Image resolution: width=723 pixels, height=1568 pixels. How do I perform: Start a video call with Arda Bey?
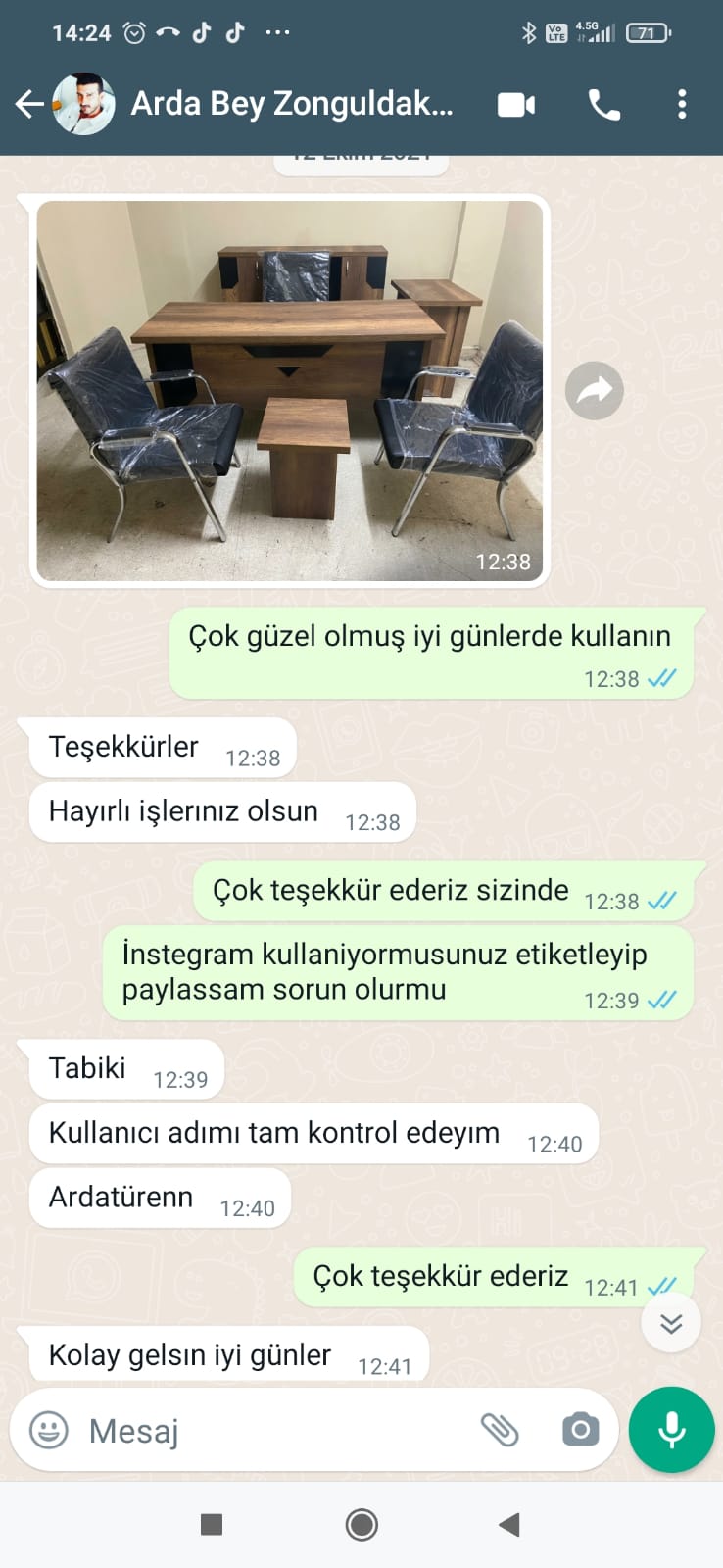click(x=516, y=104)
